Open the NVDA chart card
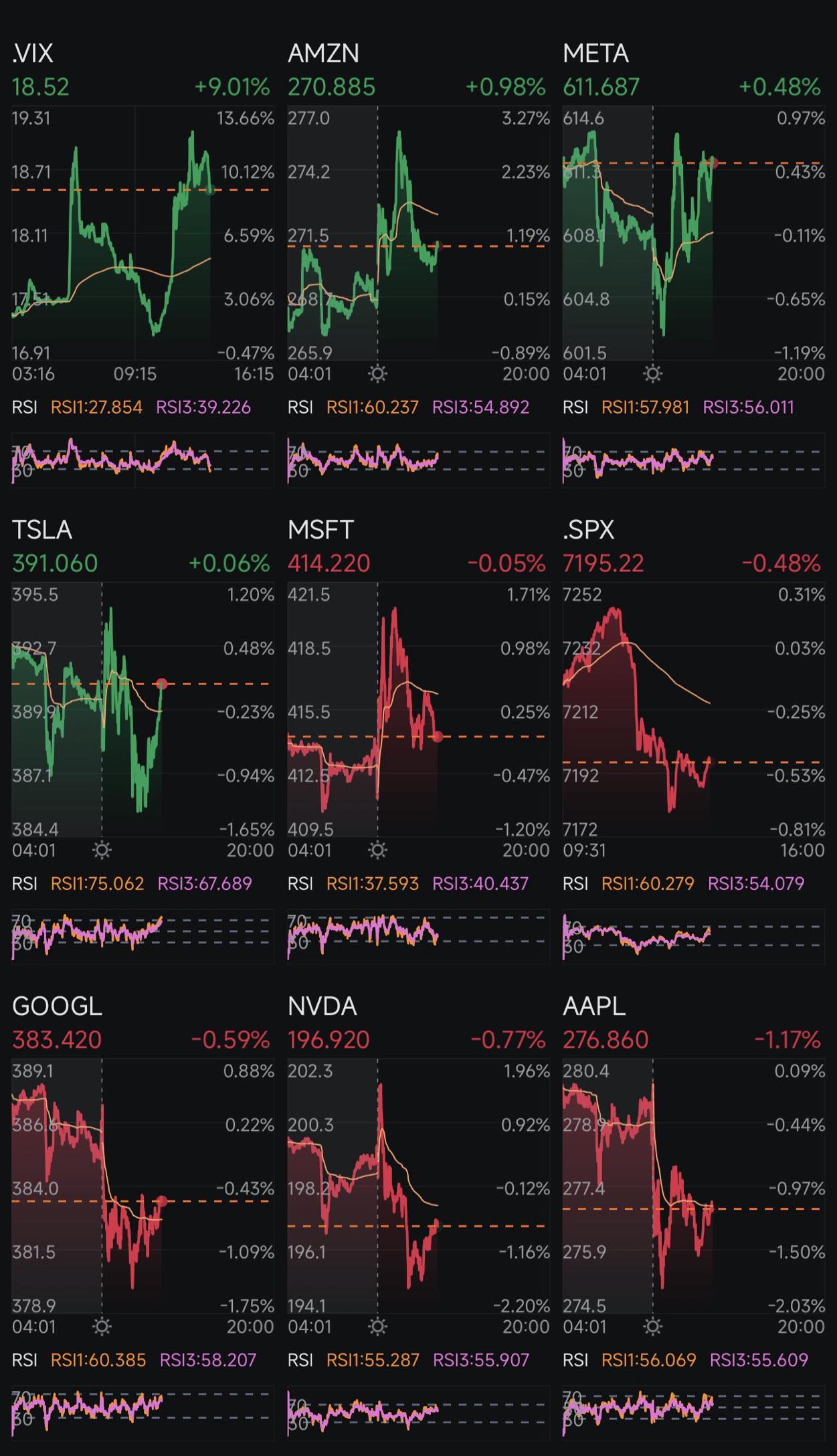Viewport: 837px width, 1456px height. click(418, 1217)
